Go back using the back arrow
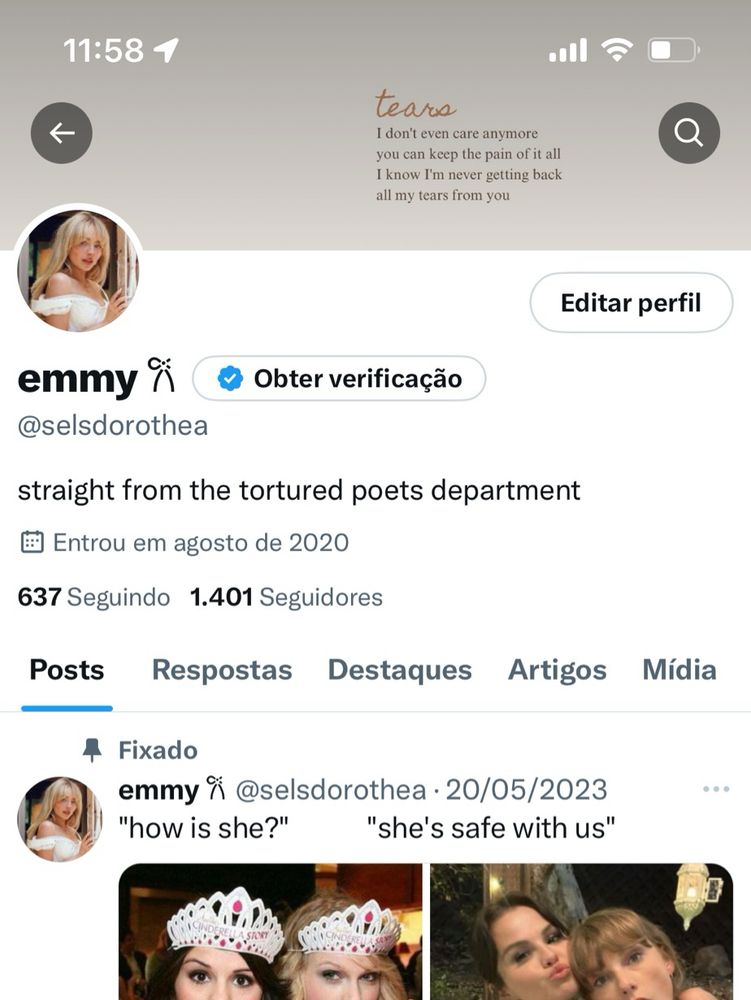Screen dimensions: 751x1000 (x=62, y=133)
